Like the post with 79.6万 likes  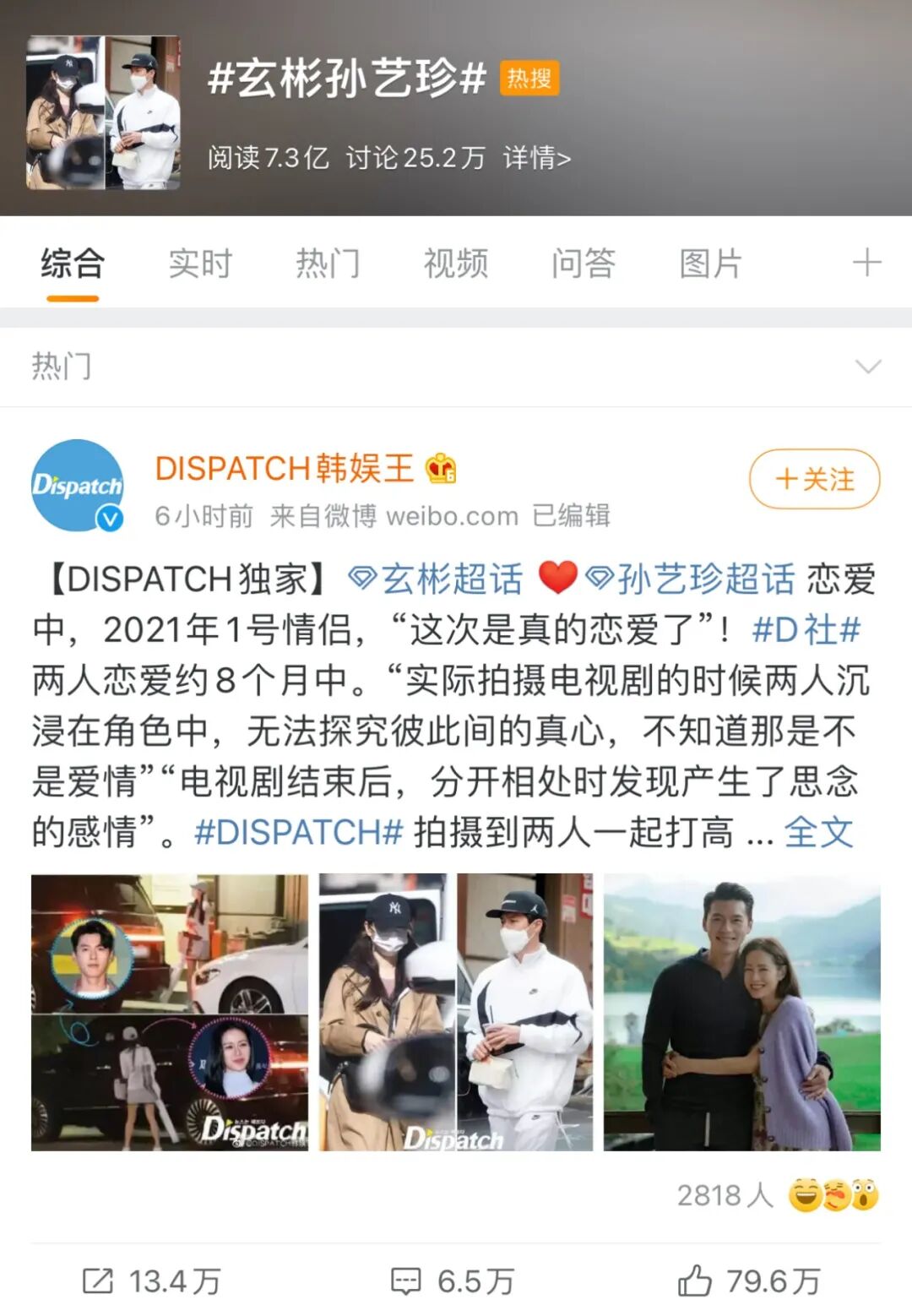click(749, 1281)
